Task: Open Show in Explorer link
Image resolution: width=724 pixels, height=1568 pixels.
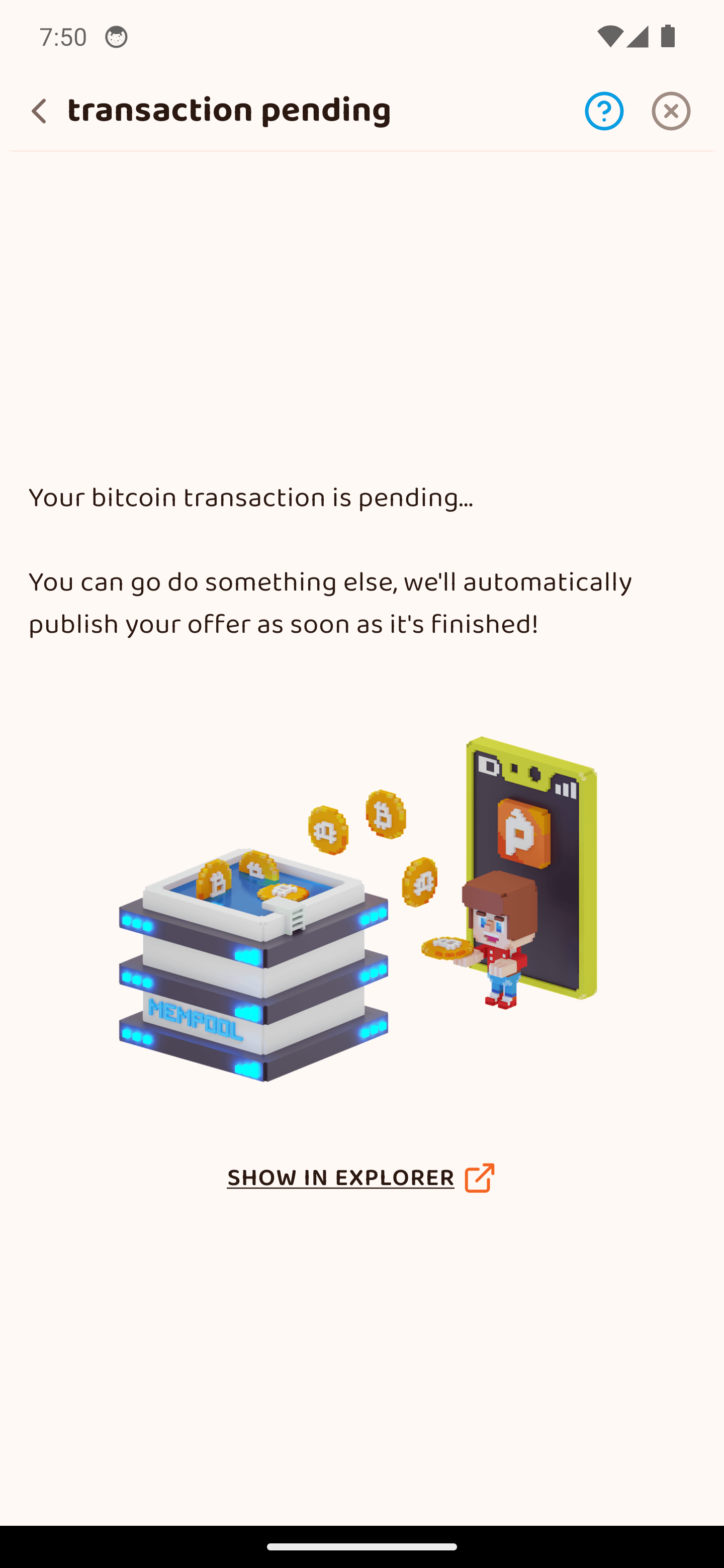Action: point(360,1179)
